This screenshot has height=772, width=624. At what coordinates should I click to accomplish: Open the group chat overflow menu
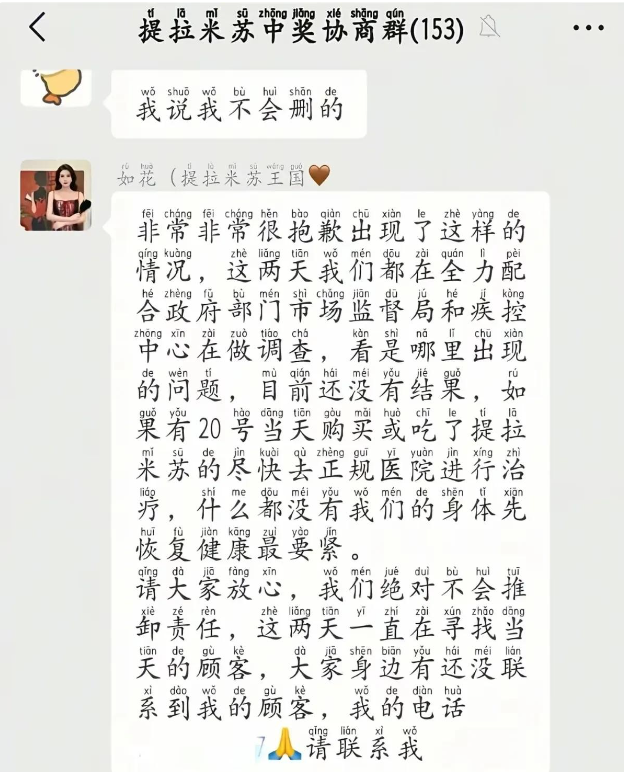(588, 28)
